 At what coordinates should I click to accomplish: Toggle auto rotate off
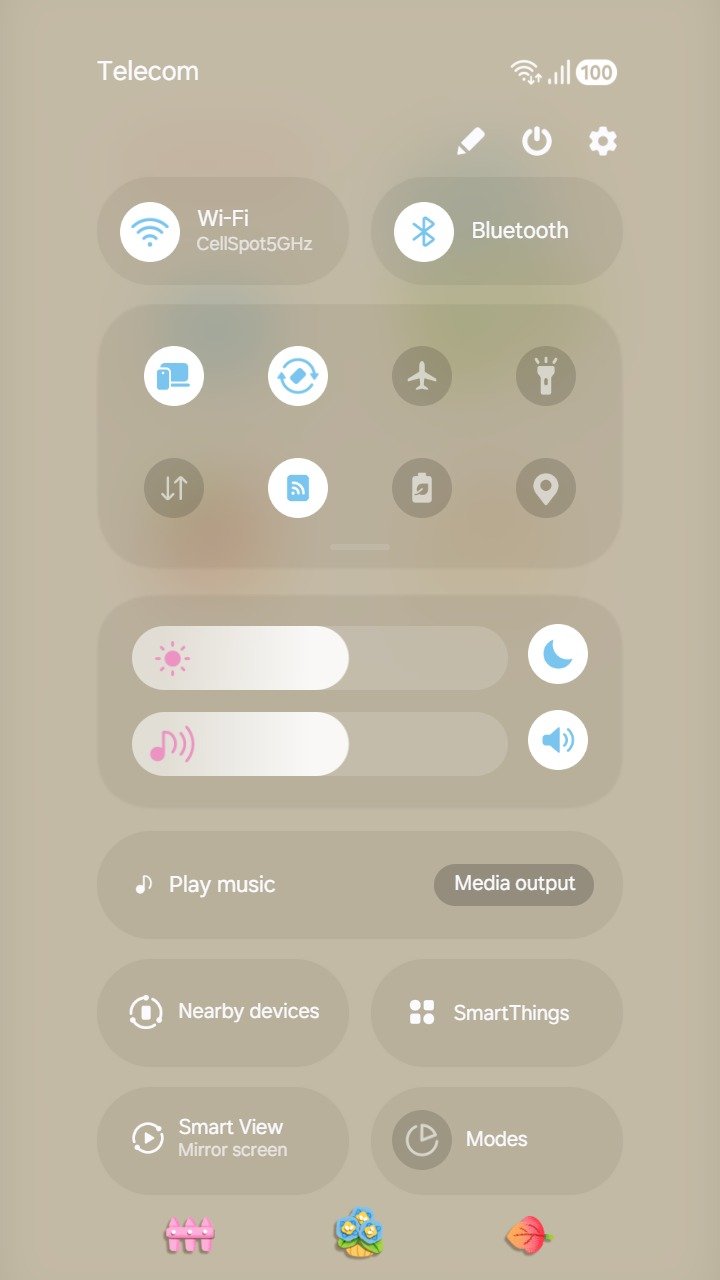pyautogui.click(x=298, y=377)
